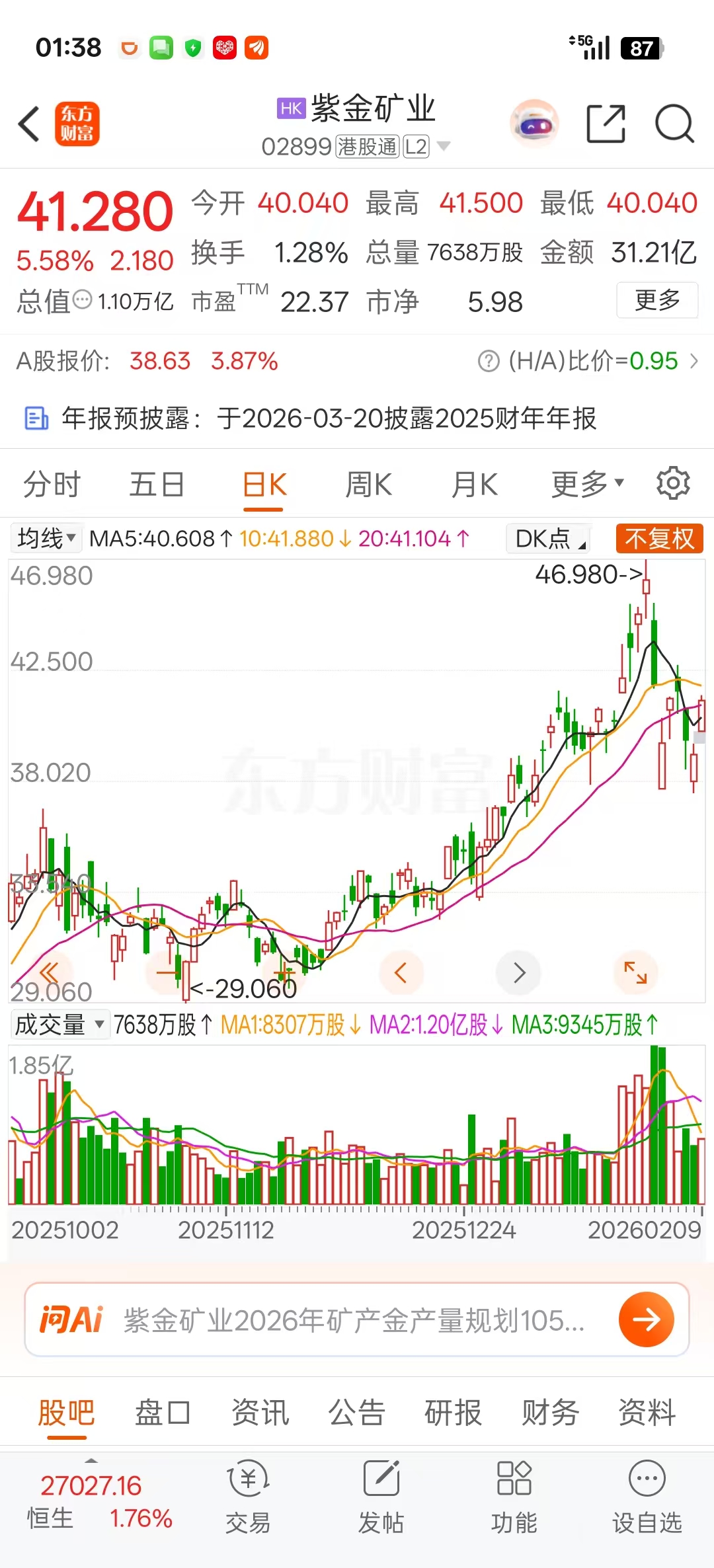Switch to the 分时 chart tab
714x1568 pixels.
pyautogui.click(x=52, y=485)
